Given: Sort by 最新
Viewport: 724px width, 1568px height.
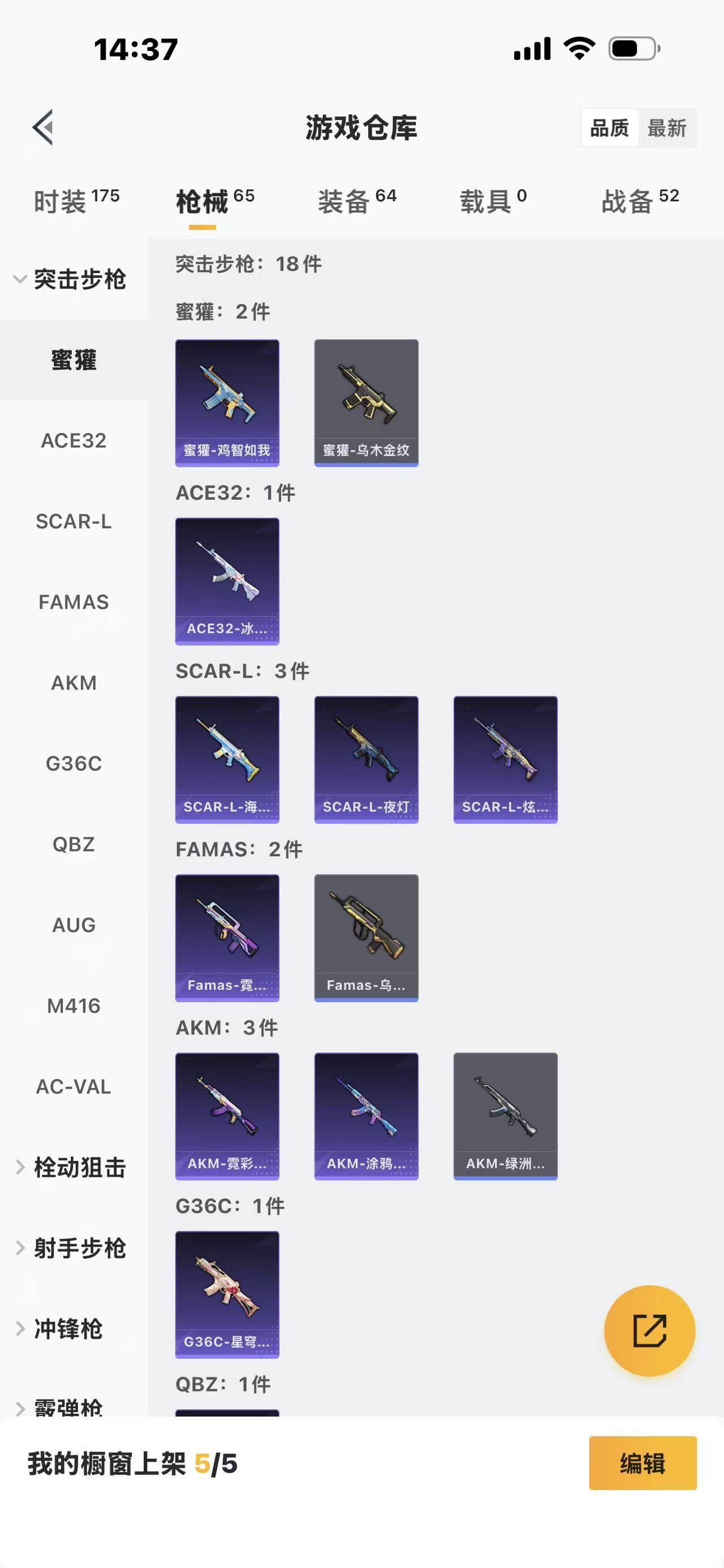Looking at the screenshot, I should [666, 128].
